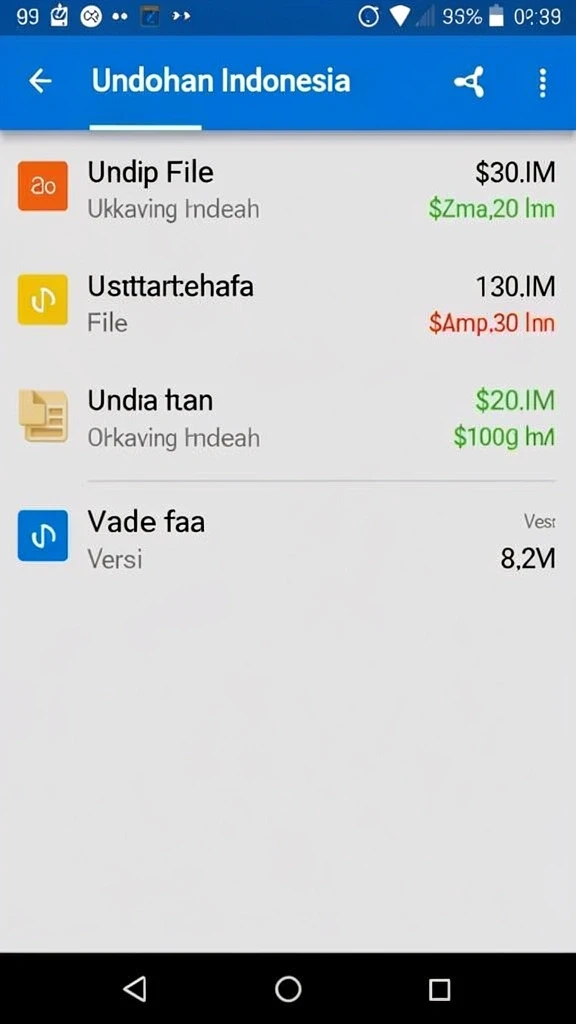576x1024 pixels.
Task: Open the Undip File entry
Action: (x=288, y=189)
